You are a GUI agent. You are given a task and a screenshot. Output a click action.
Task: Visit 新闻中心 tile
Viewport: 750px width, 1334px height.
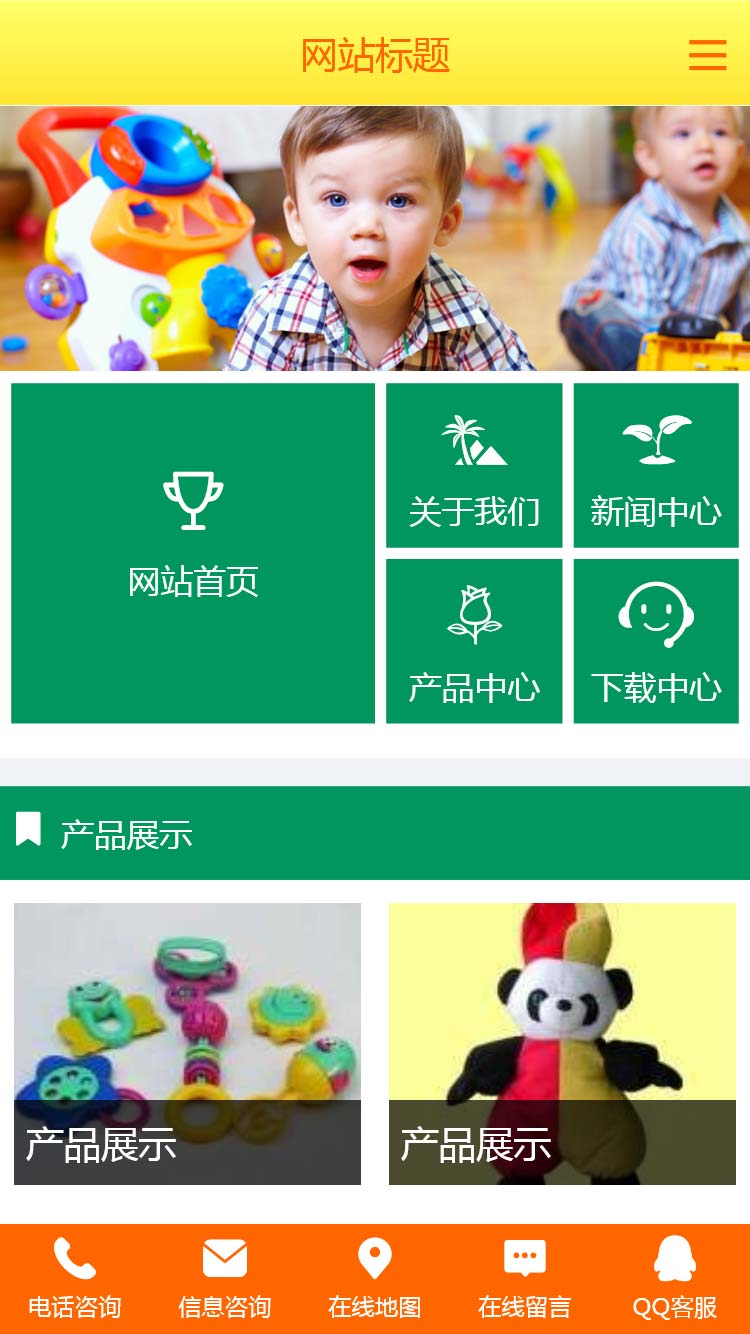656,466
